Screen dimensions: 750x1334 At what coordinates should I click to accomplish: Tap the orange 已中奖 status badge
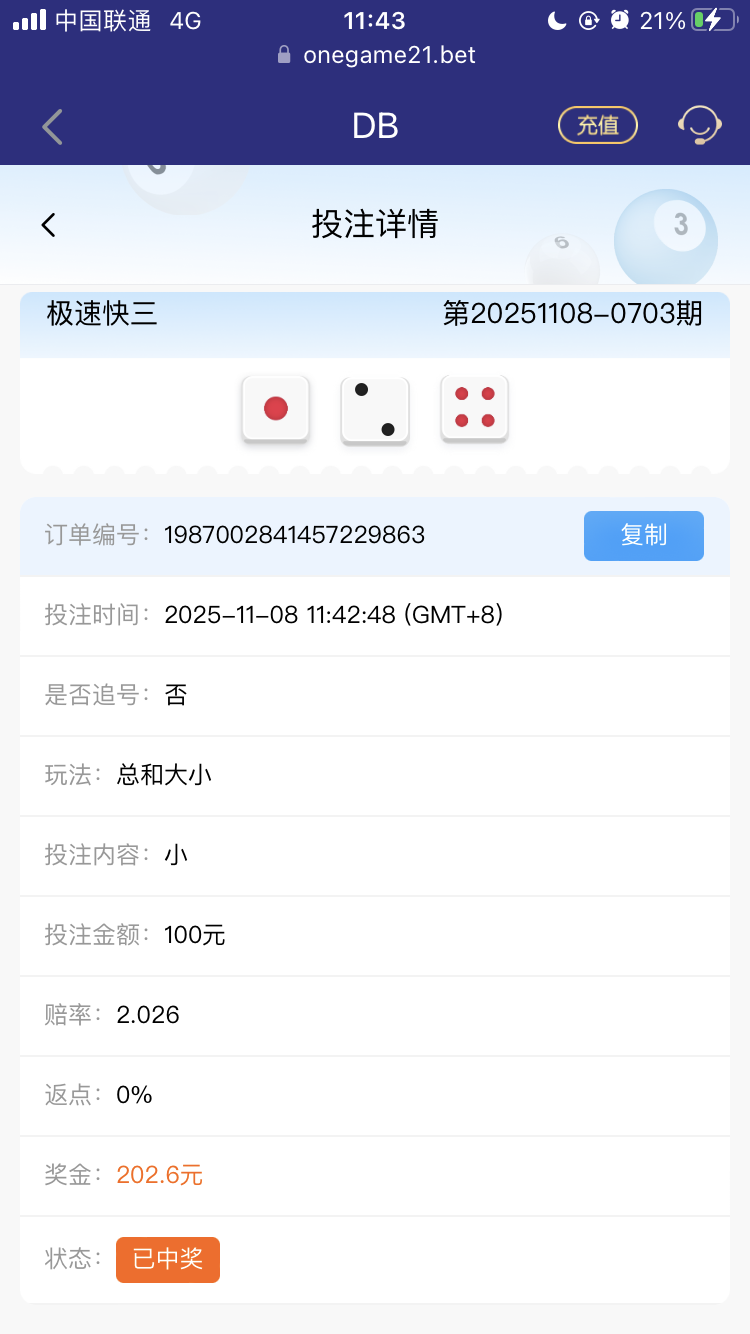(x=167, y=1260)
